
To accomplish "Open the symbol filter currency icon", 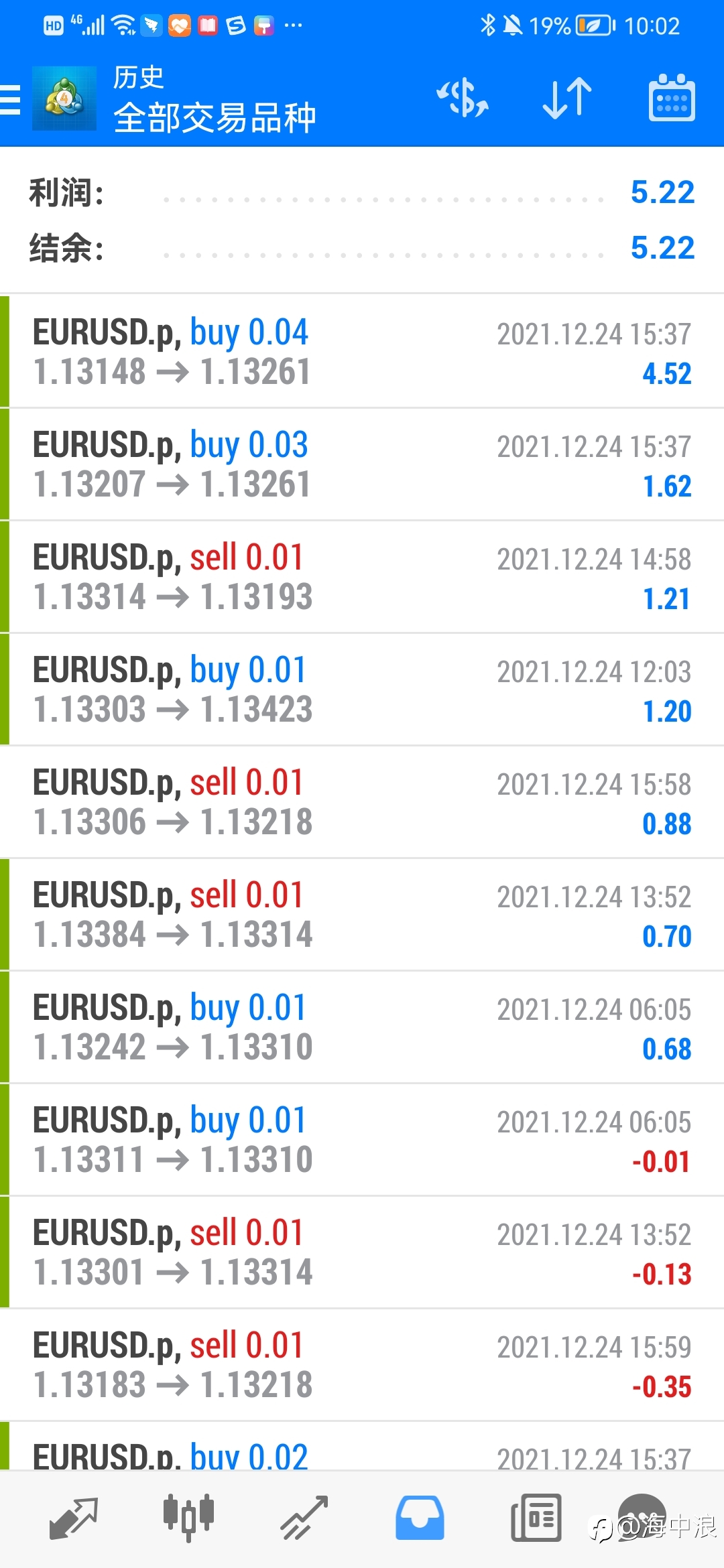I will [x=463, y=98].
